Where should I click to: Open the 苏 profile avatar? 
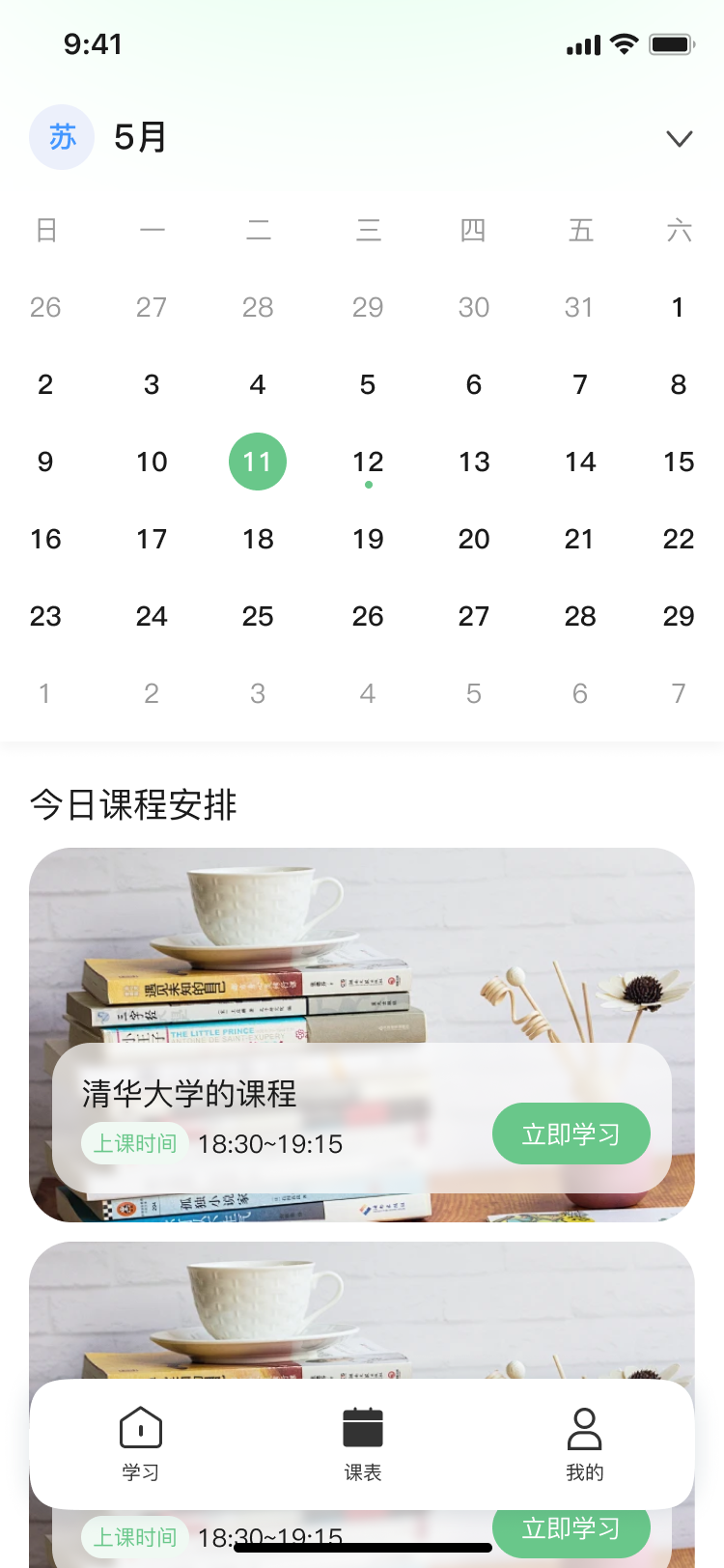(x=62, y=137)
